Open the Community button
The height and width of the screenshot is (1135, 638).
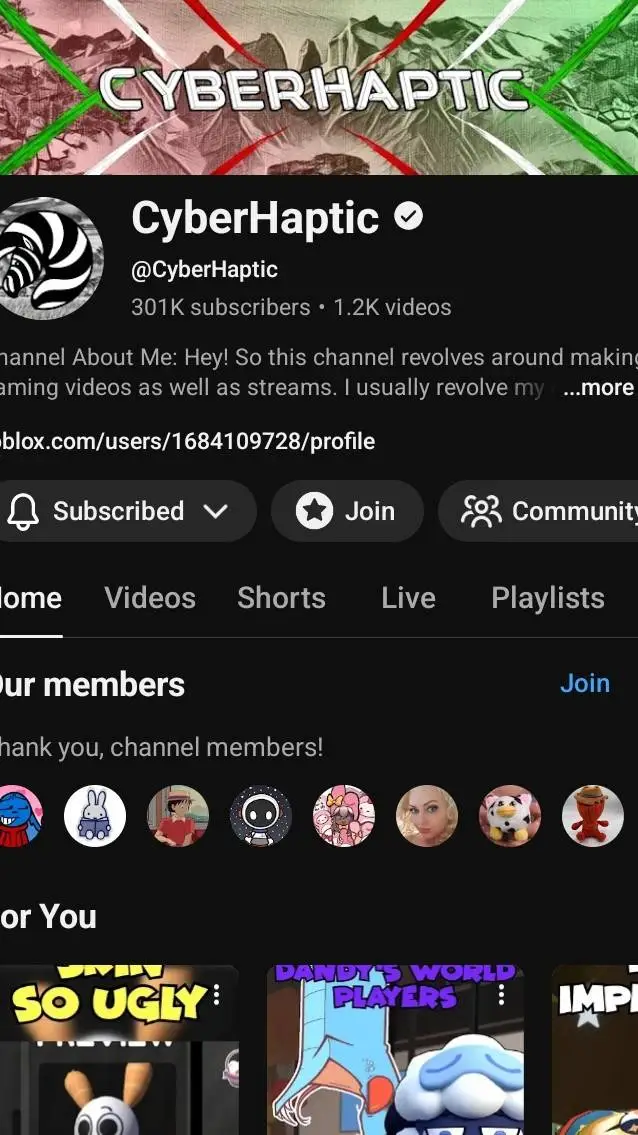coord(539,511)
